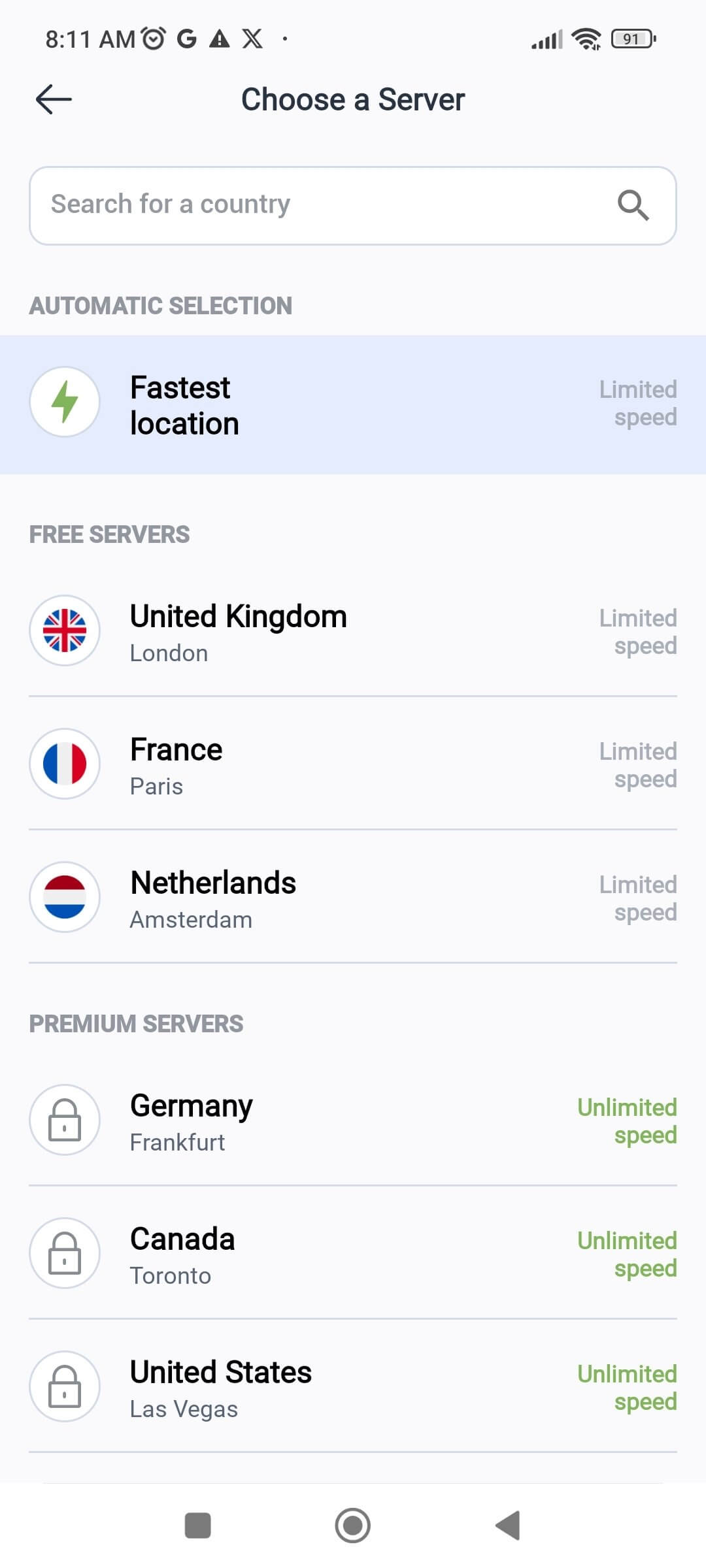Click the lock icon next to Canada
This screenshot has height=1568, width=706.
click(65, 1253)
